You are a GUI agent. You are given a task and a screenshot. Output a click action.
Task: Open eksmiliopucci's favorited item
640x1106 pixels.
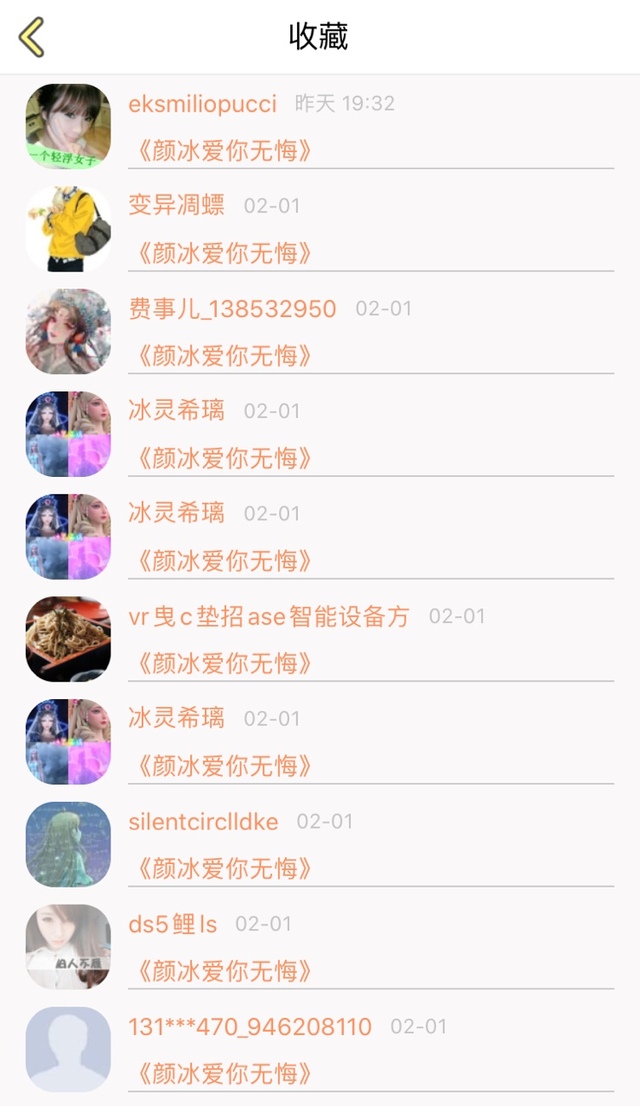[x=225, y=151]
